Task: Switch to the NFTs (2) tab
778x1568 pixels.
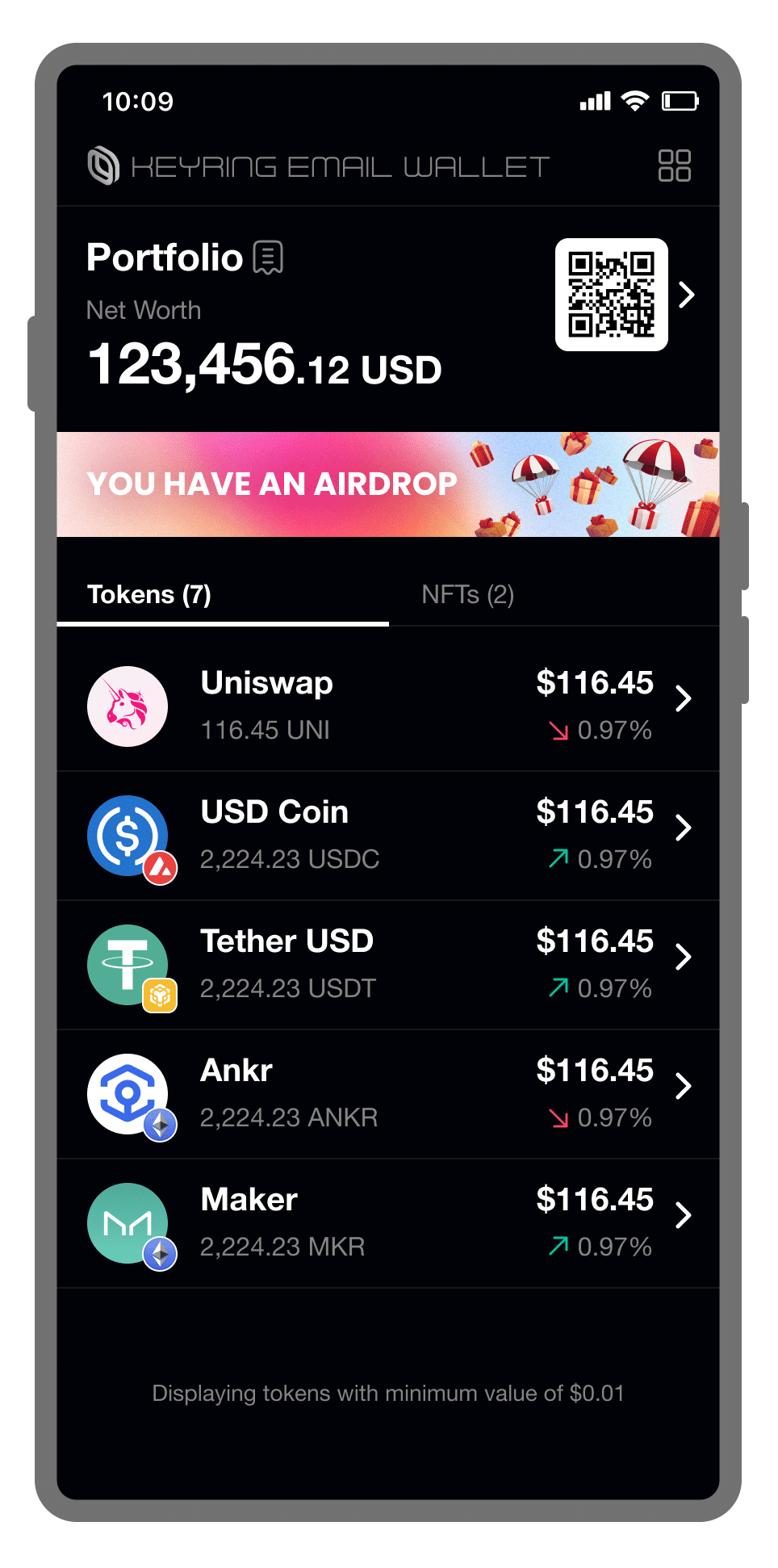Action: coord(467,595)
